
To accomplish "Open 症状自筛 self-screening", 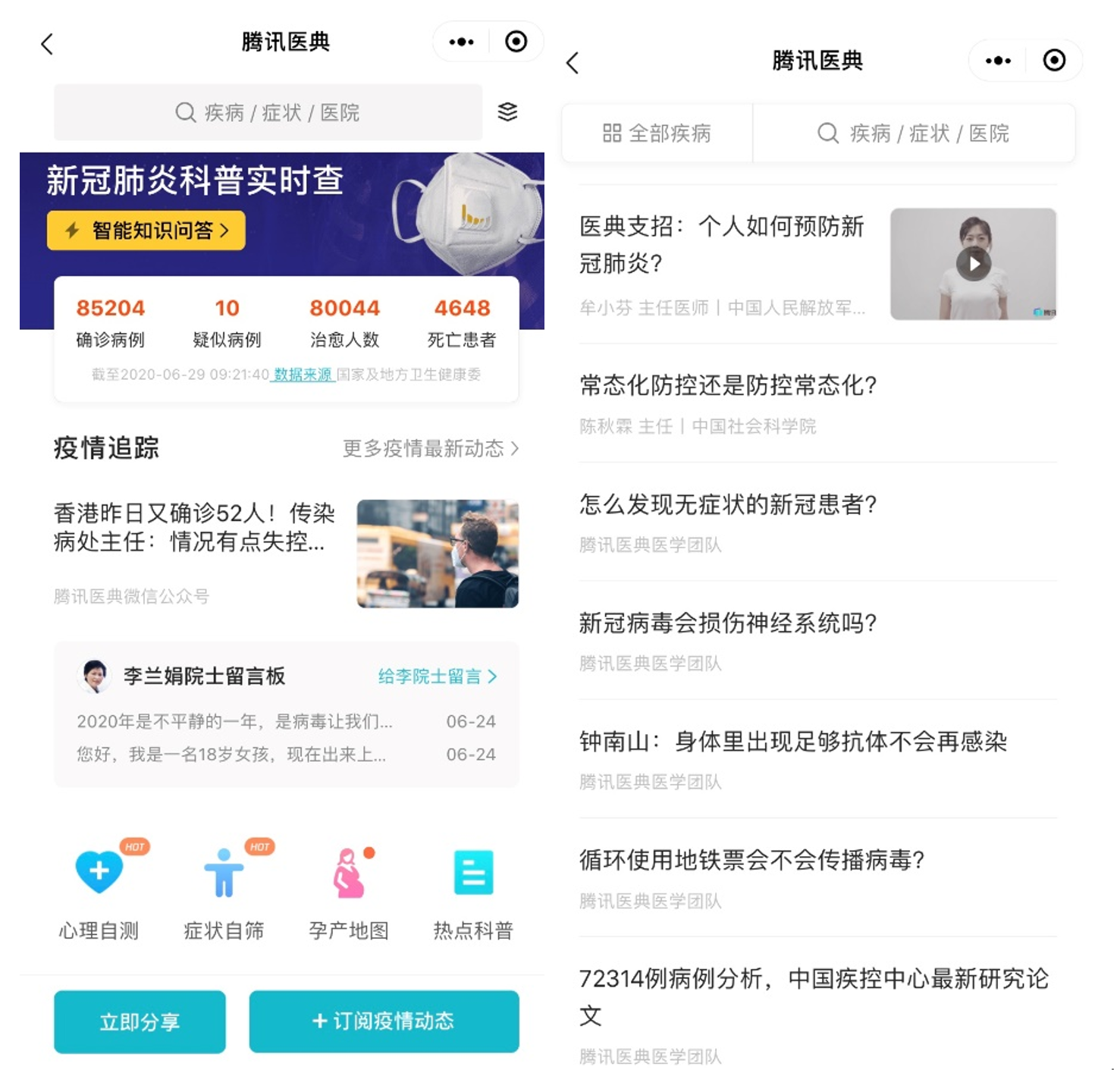I will click(x=224, y=892).
